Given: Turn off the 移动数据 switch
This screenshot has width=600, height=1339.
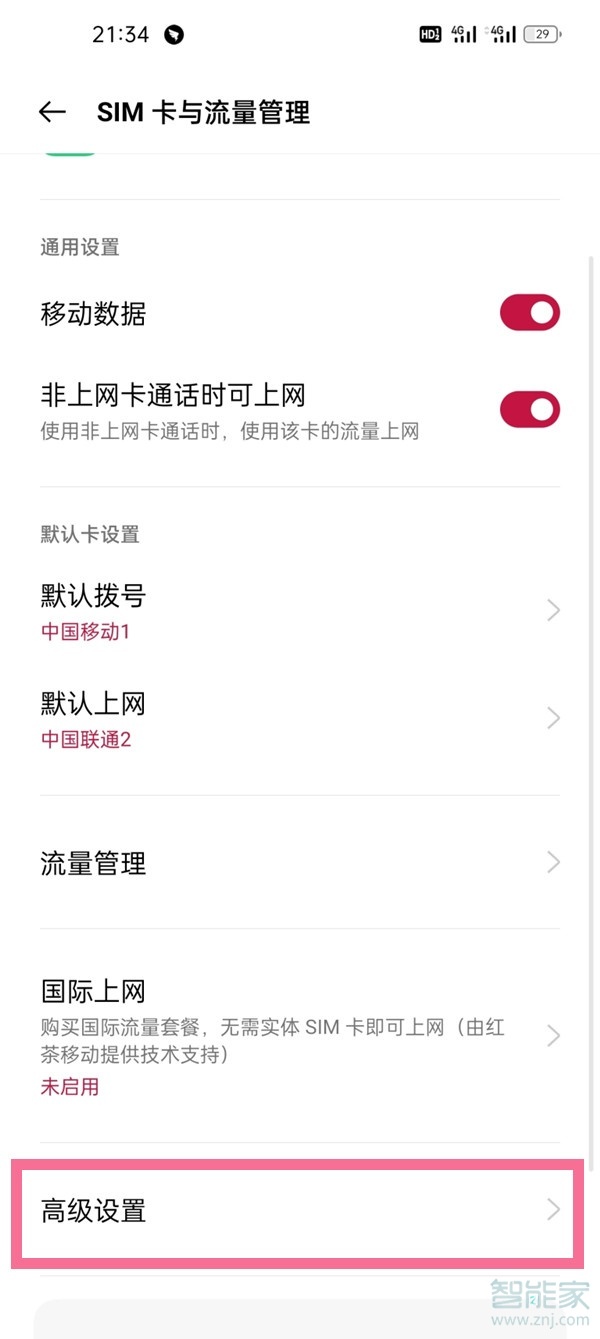Looking at the screenshot, I should 530,313.
